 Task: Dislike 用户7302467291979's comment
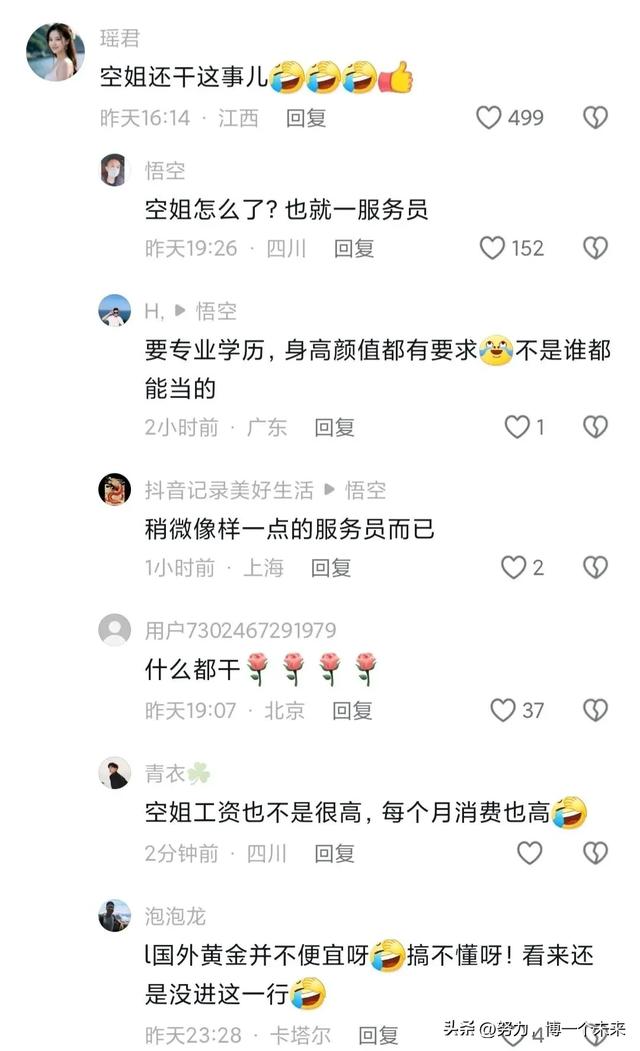[x=596, y=710]
